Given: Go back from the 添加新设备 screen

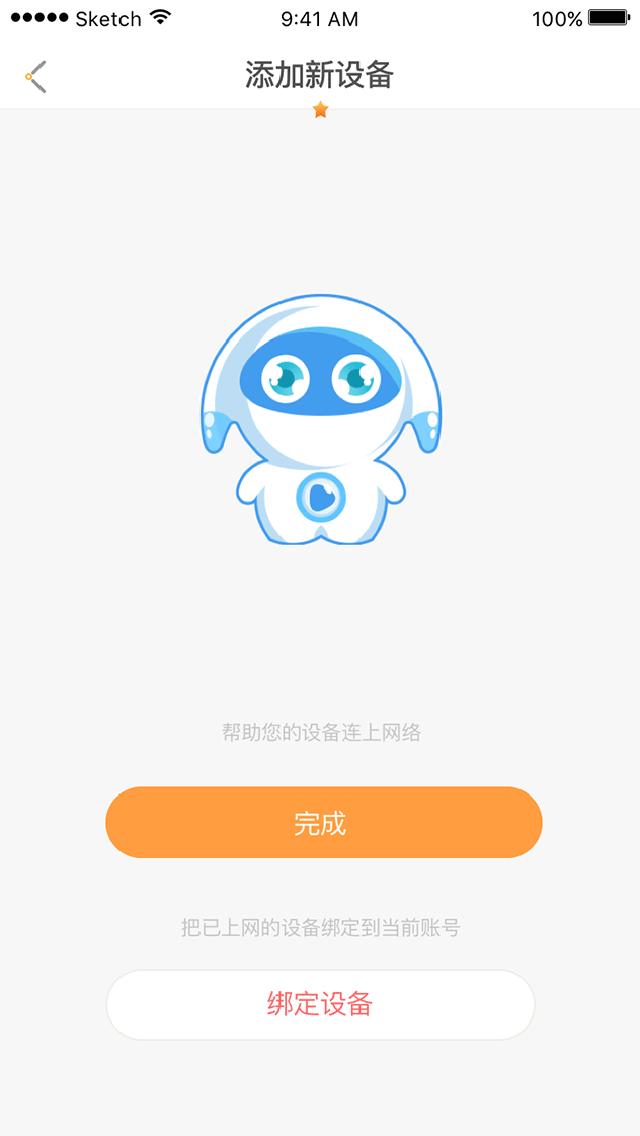Looking at the screenshot, I should point(37,77).
